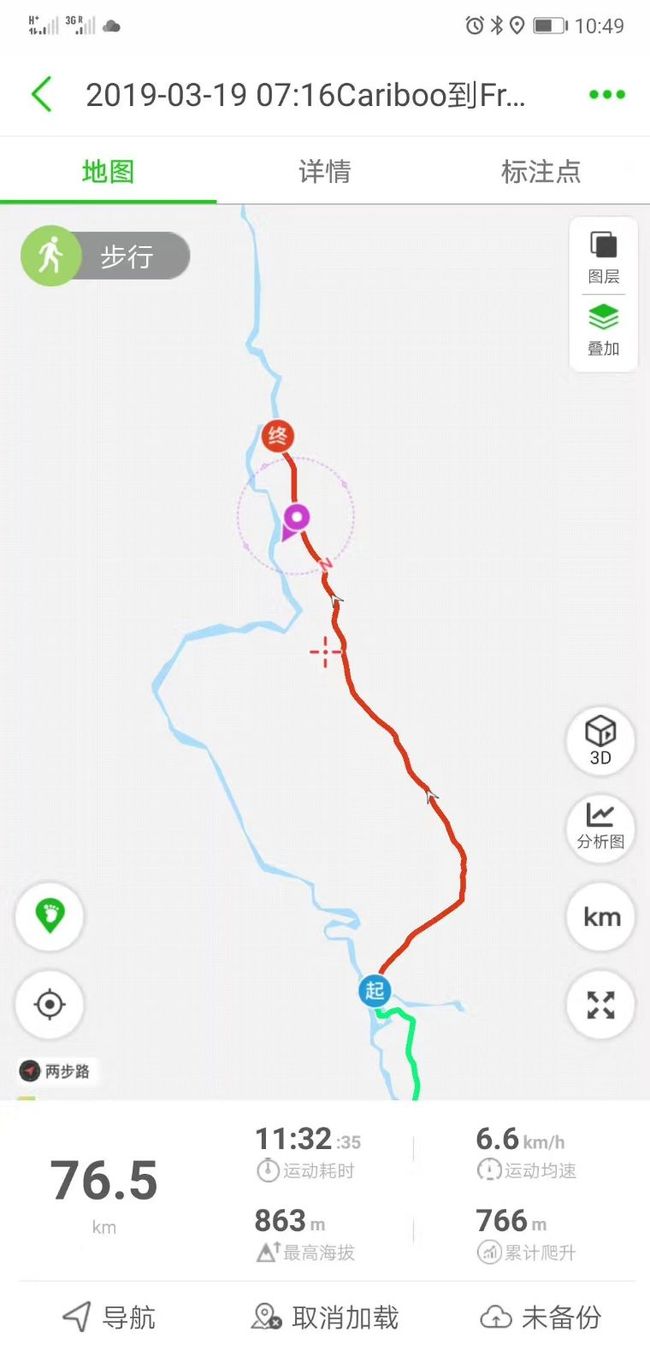This screenshot has height=1350, width=650.
Task: Open the 图层 map layers option
Action: tap(603, 257)
